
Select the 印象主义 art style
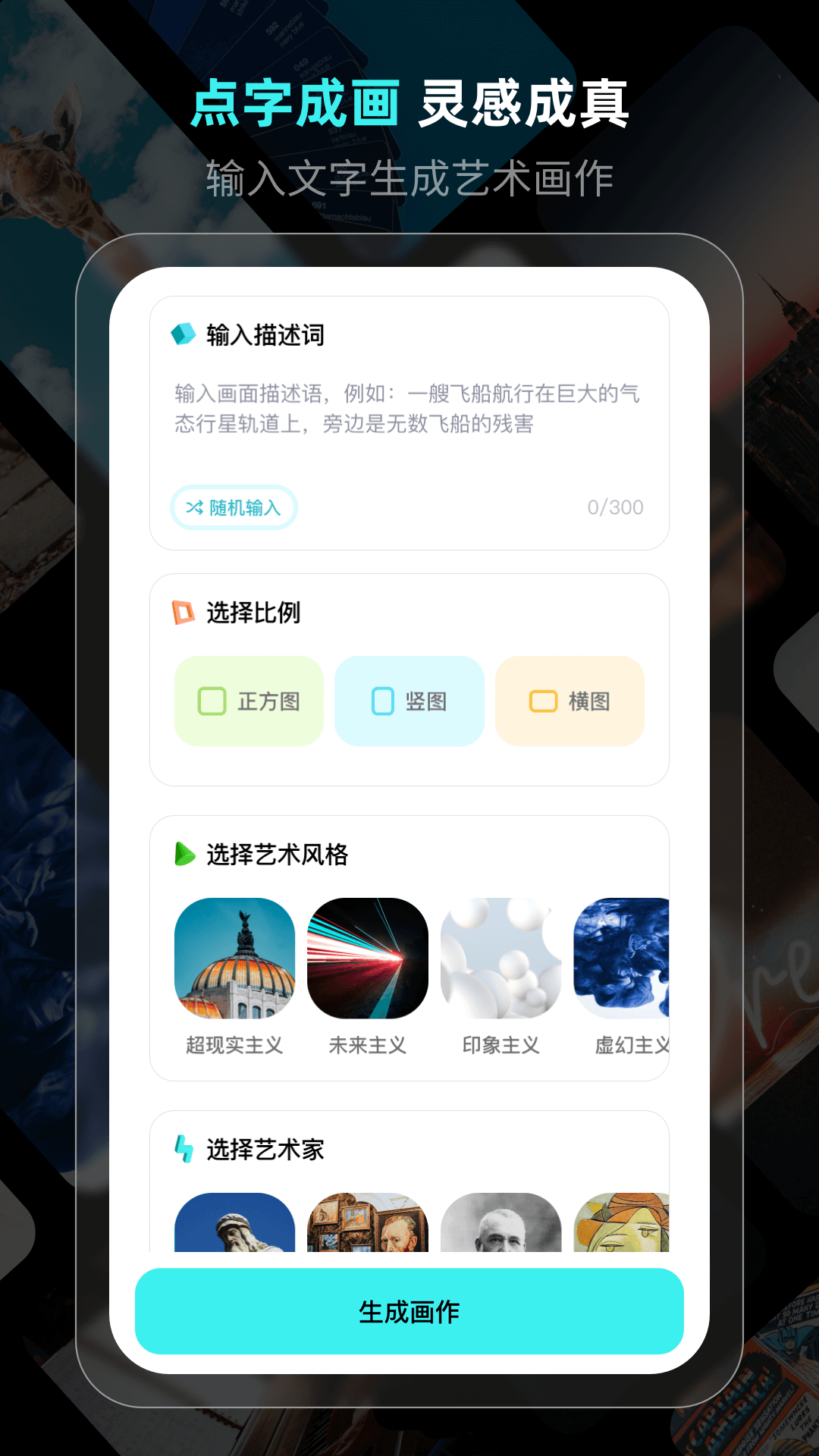click(x=500, y=961)
